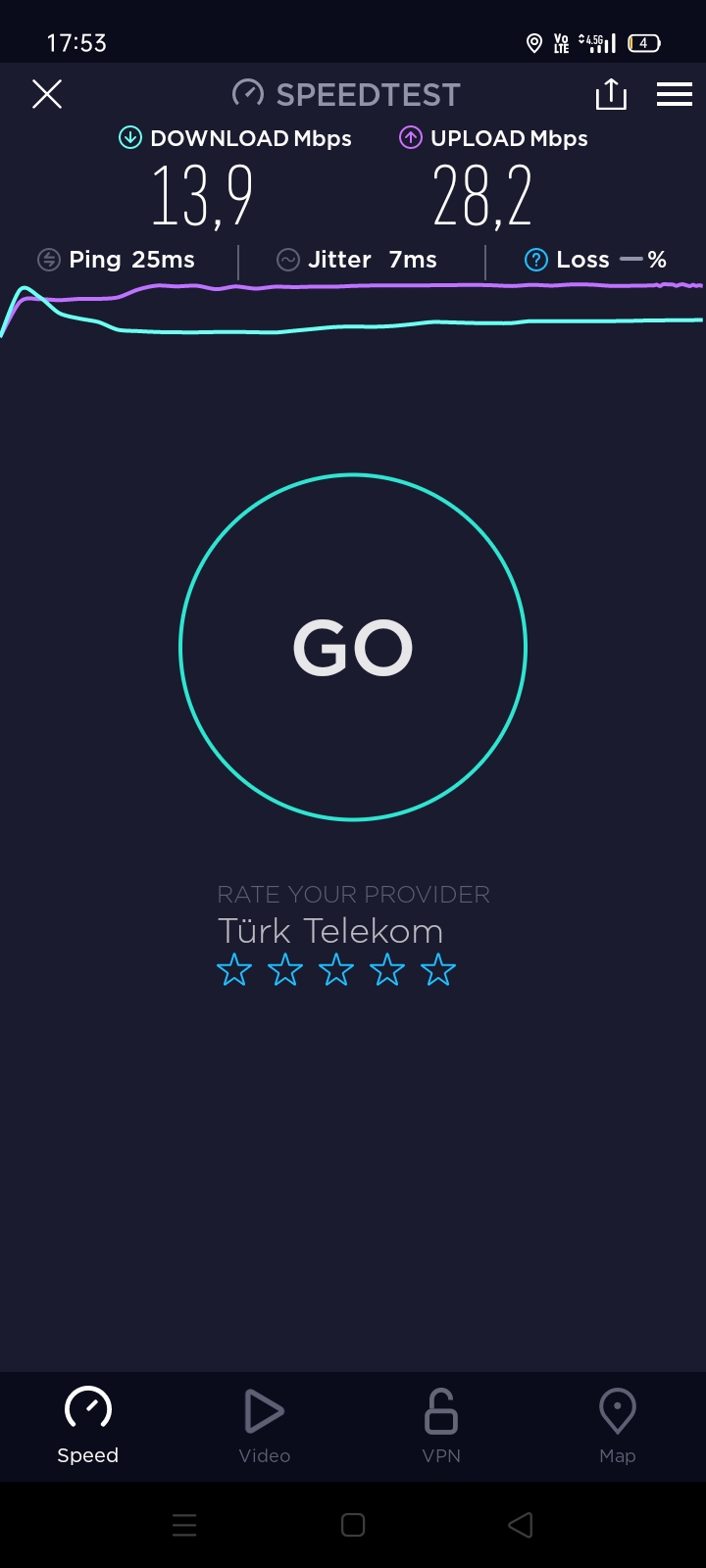Close the speed test results
This screenshot has height=1568, width=706.
pos(47,94)
